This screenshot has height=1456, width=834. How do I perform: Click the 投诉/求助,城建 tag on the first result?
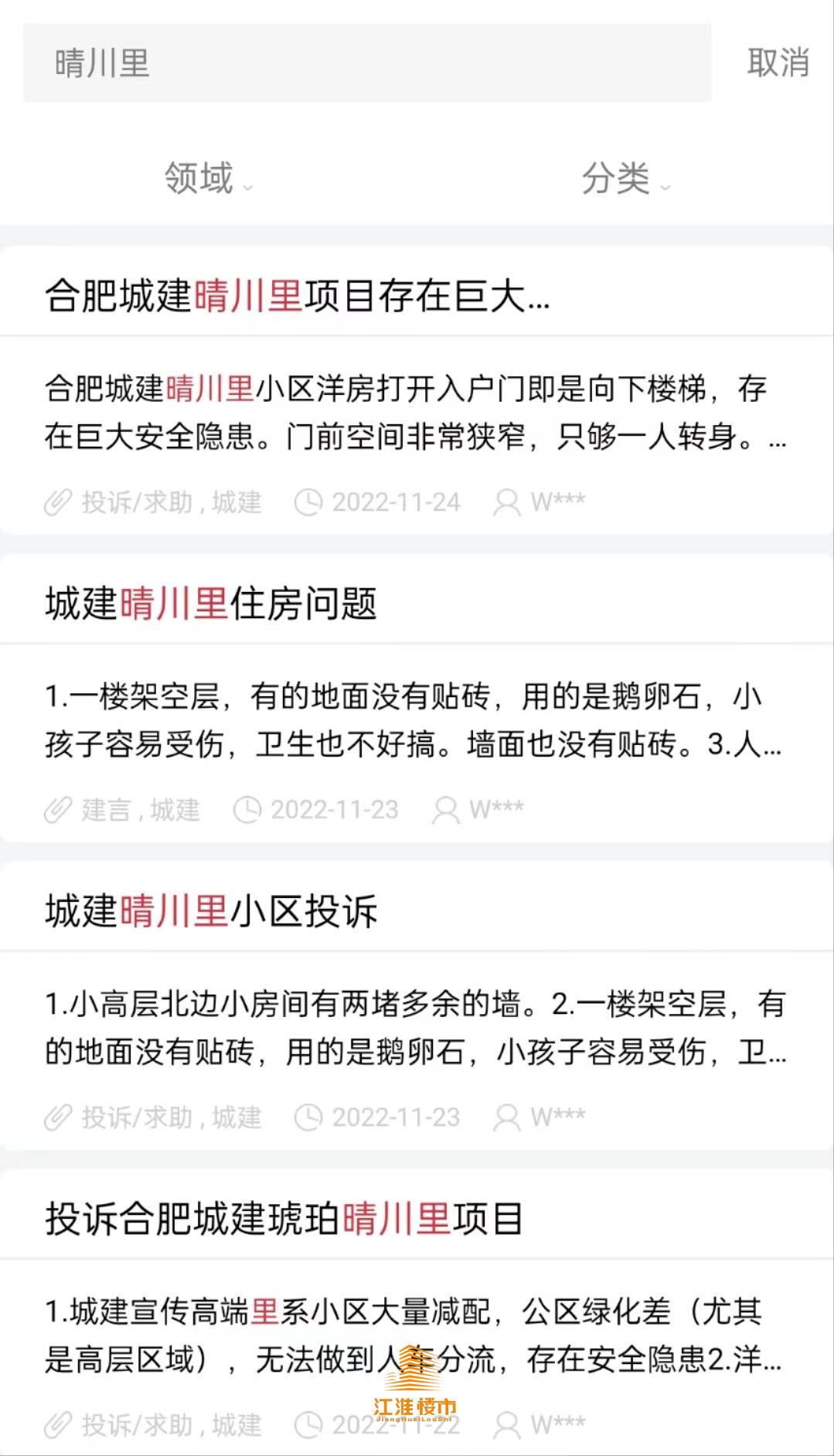click(170, 503)
